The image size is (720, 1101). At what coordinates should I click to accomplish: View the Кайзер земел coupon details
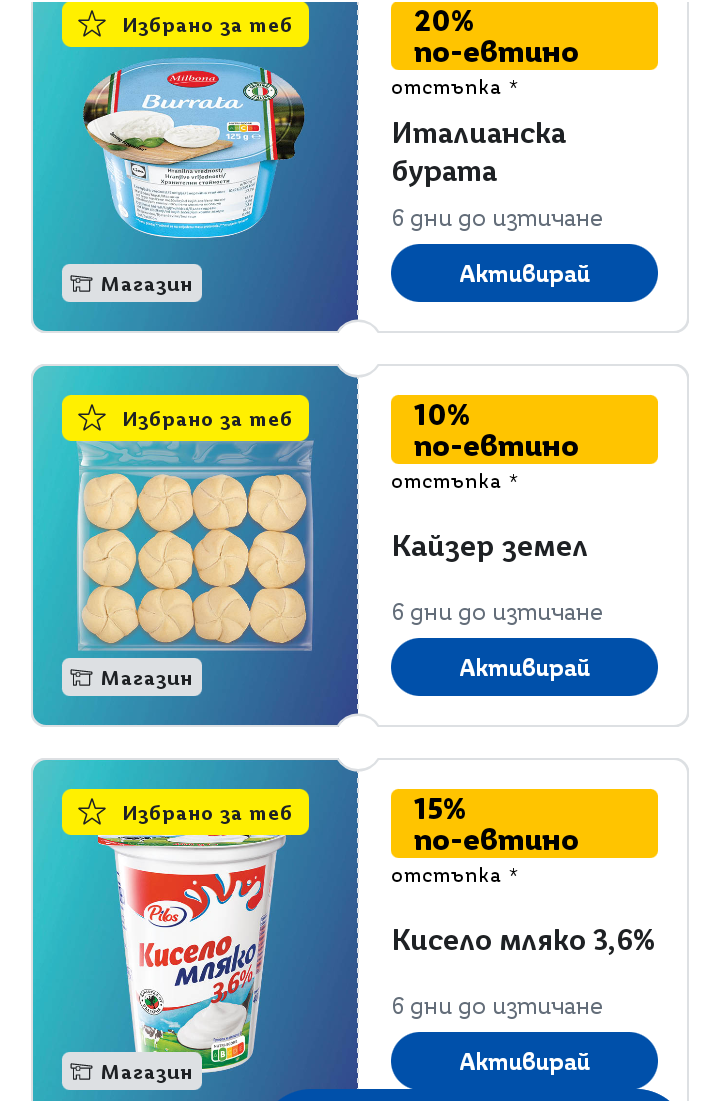click(489, 547)
